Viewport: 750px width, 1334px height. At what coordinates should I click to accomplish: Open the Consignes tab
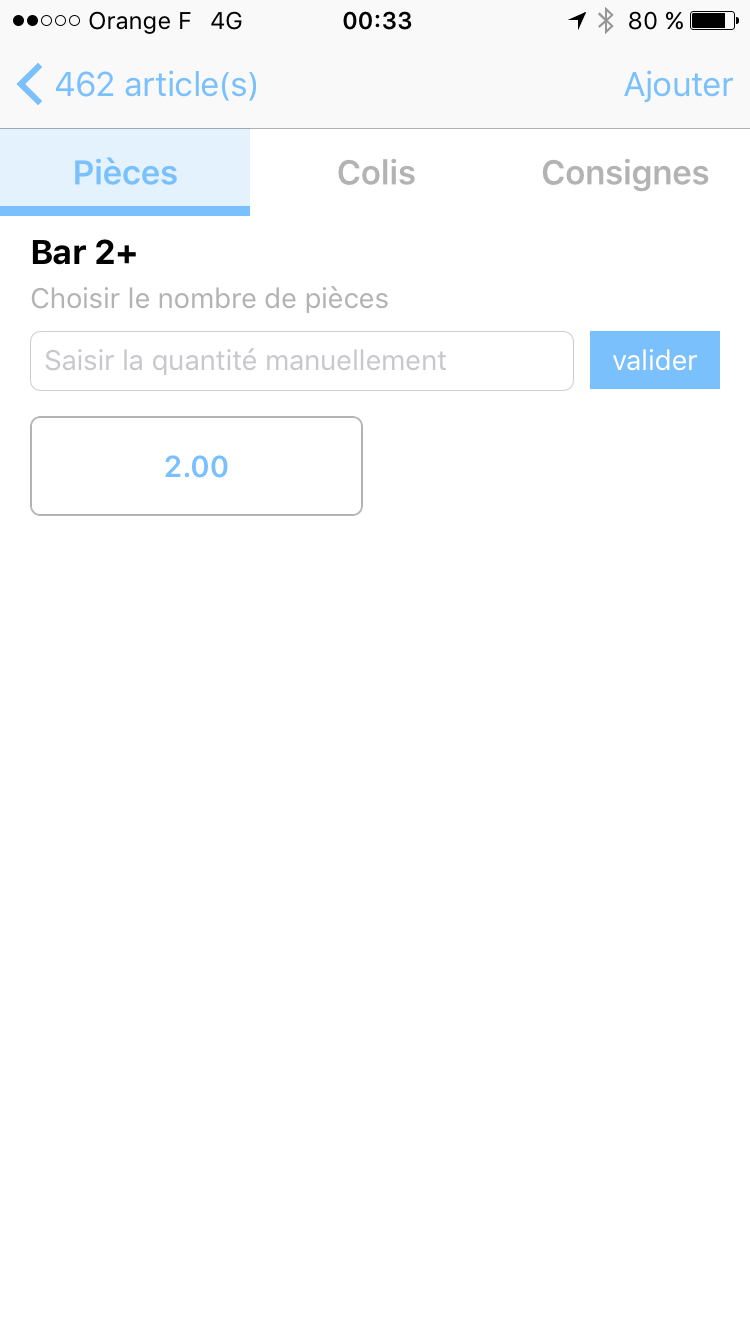click(x=625, y=172)
